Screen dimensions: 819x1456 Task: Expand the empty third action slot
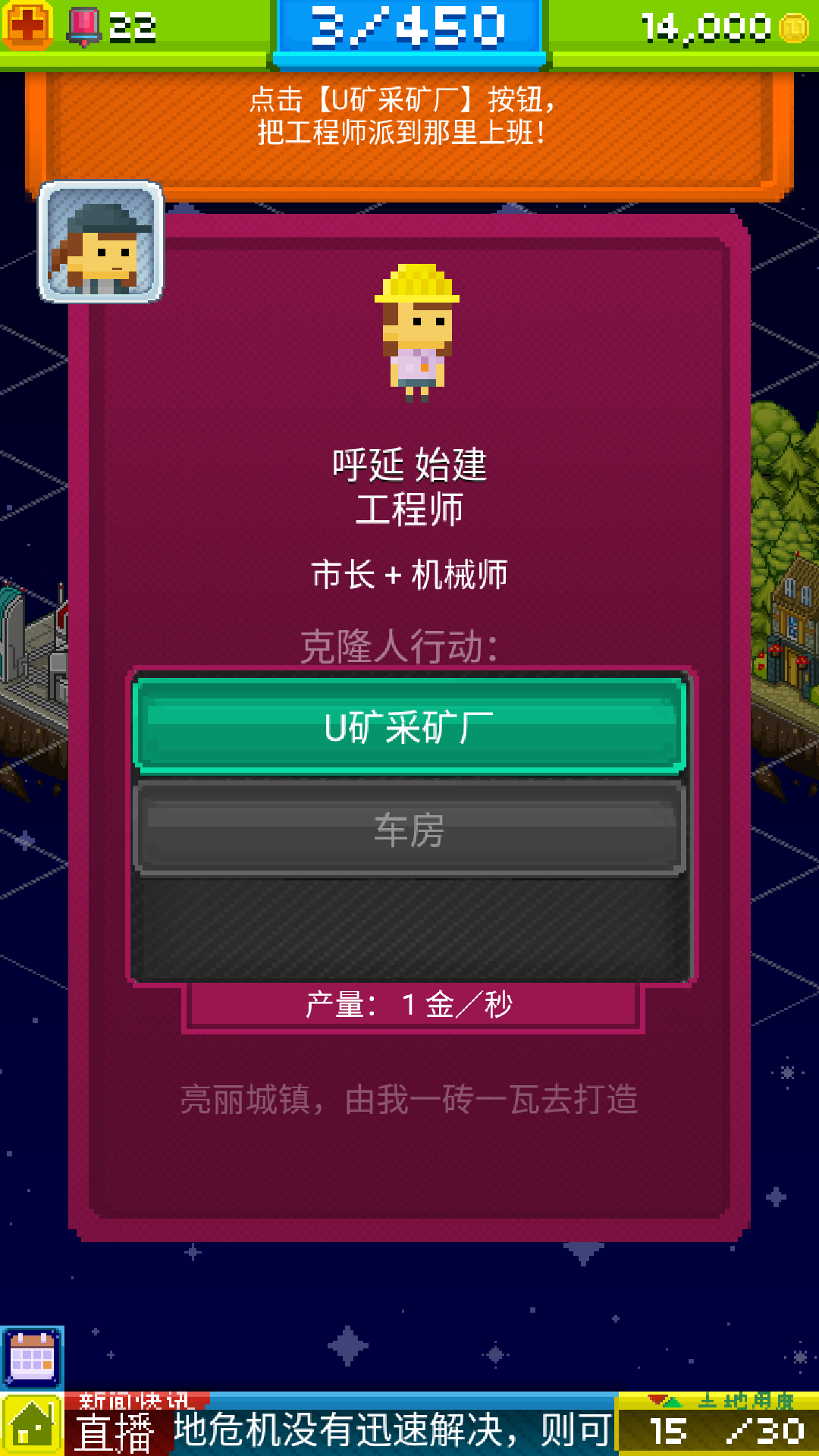point(409,929)
